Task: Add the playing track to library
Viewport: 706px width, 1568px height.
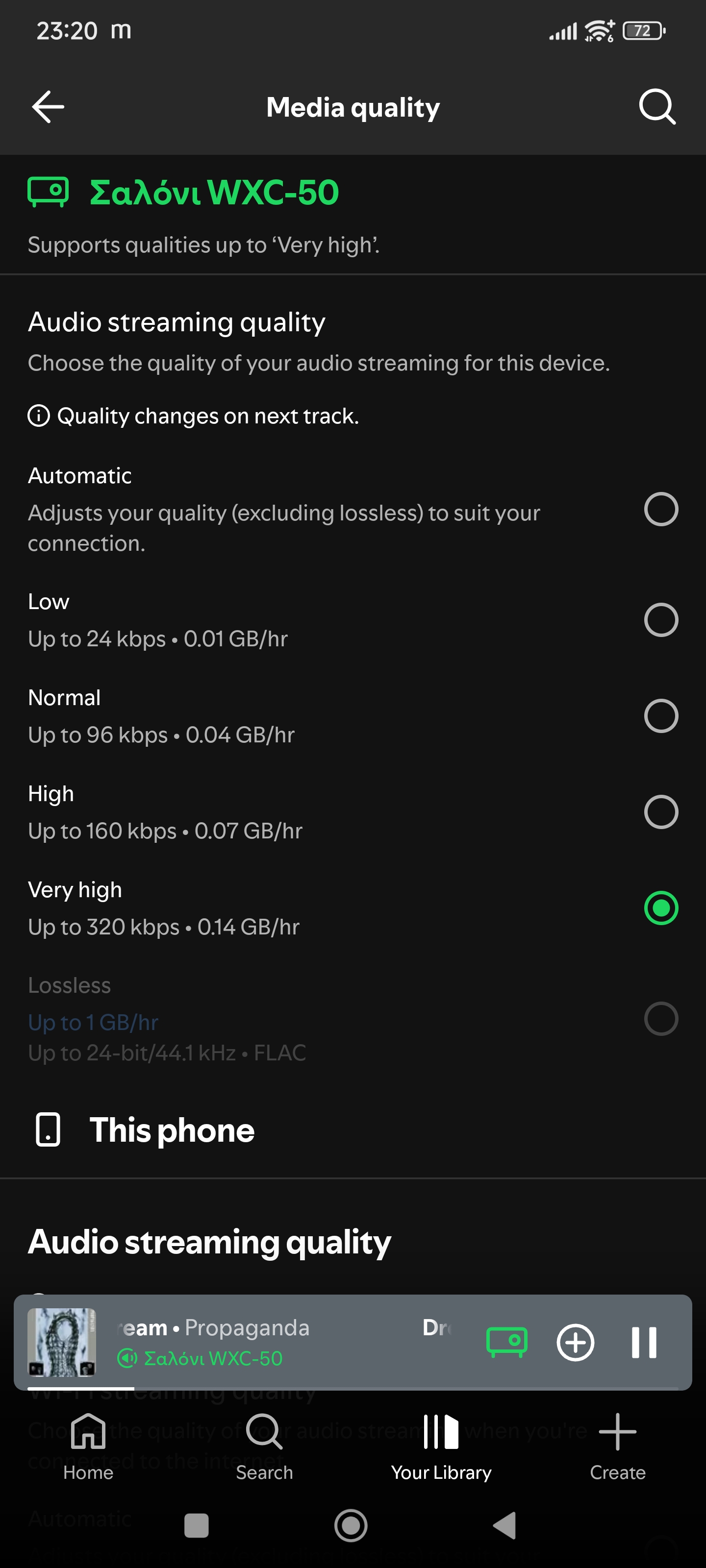Action: 575,1342
